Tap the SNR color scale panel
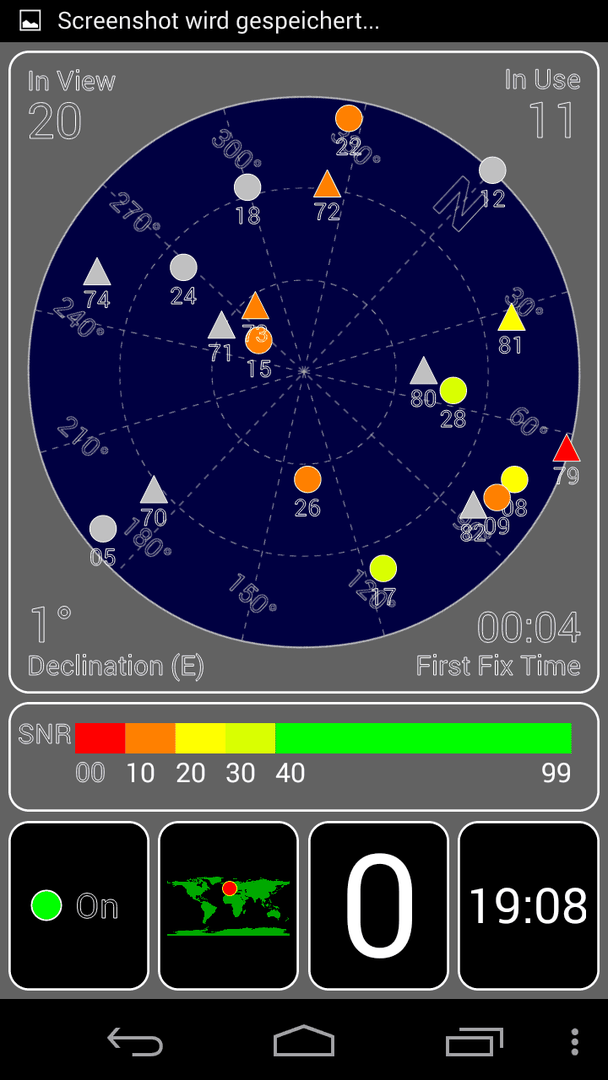Viewport: 608px width, 1080px height. coord(304,756)
